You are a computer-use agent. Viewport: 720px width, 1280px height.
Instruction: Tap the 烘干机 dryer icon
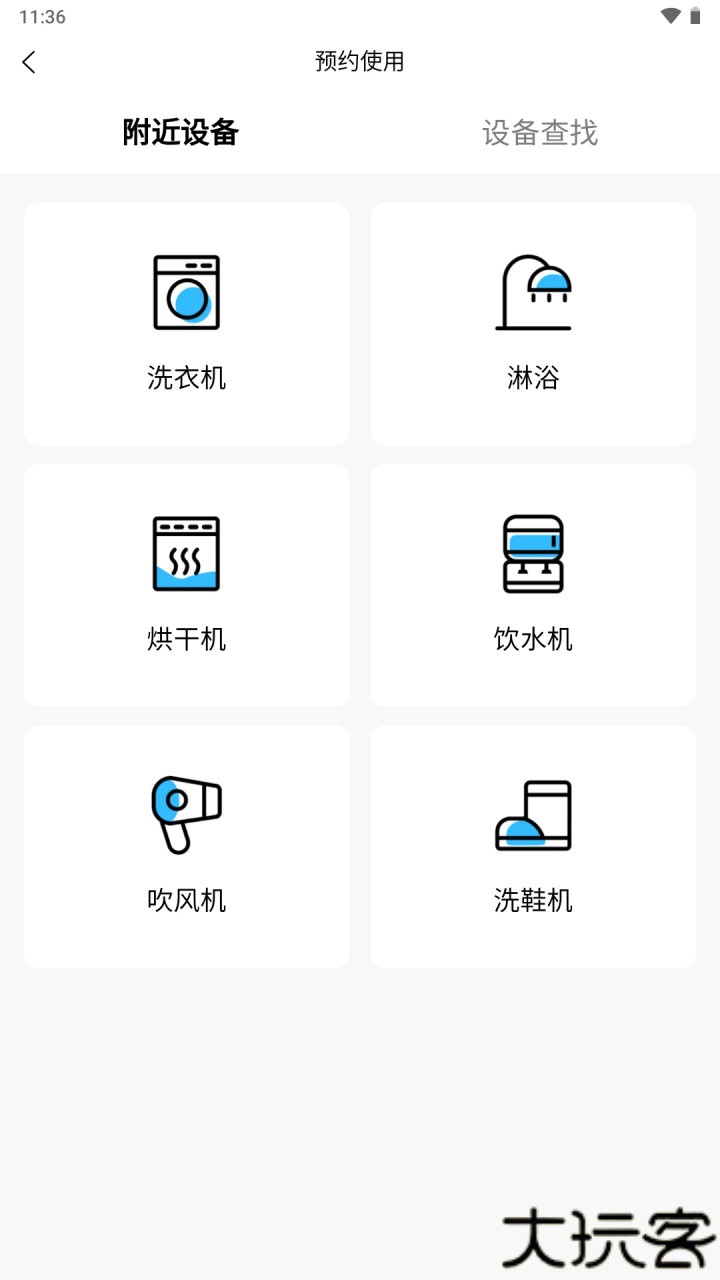click(187, 553)
